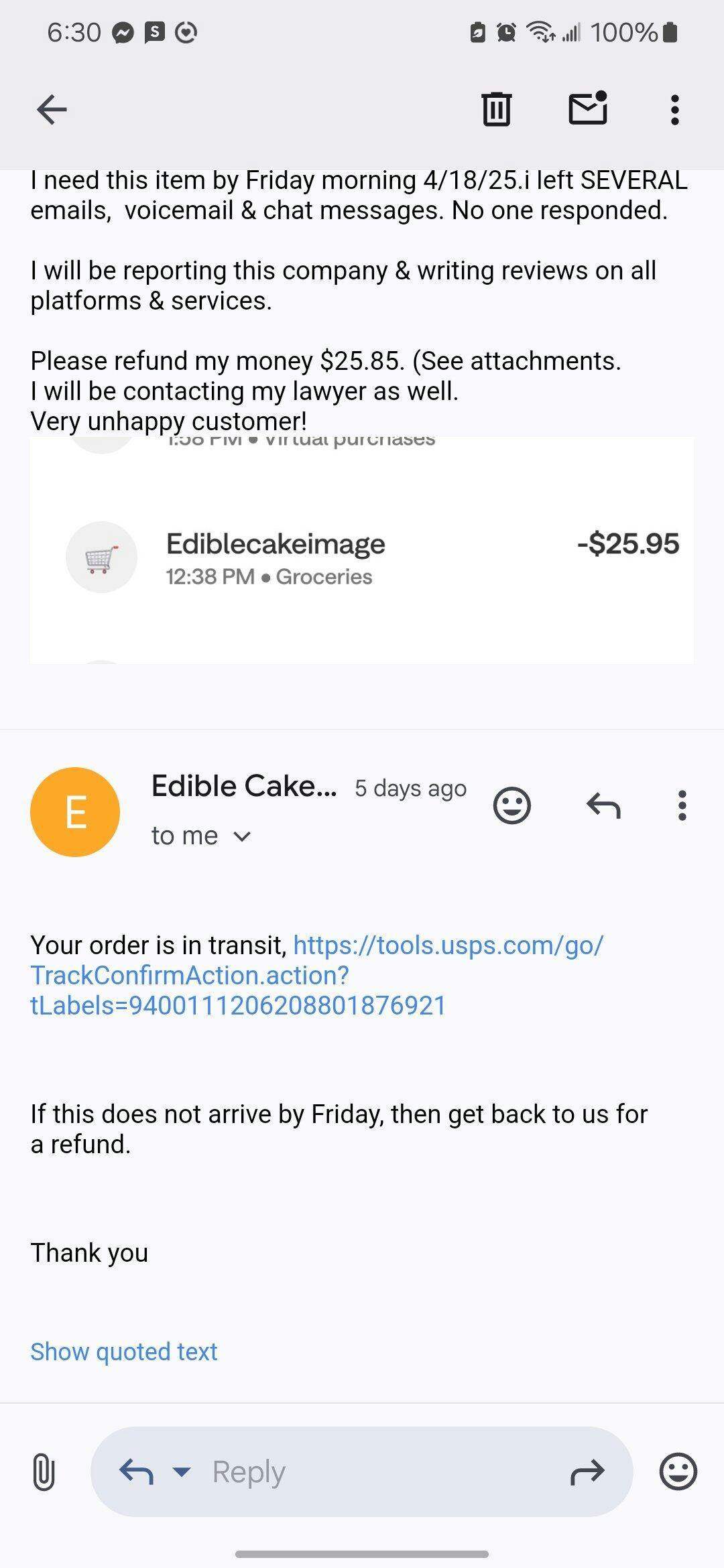724x1568 pixels.
Task: Expand the "to me" recipient details
Action: pyautogui.click(x=242, y=836)
